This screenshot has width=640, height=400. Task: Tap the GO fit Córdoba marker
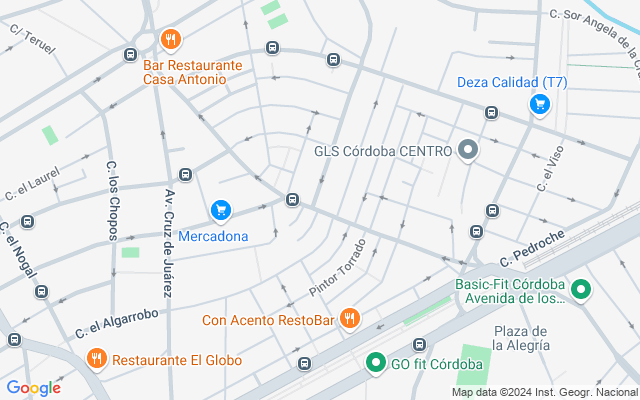tap(376, 363)
